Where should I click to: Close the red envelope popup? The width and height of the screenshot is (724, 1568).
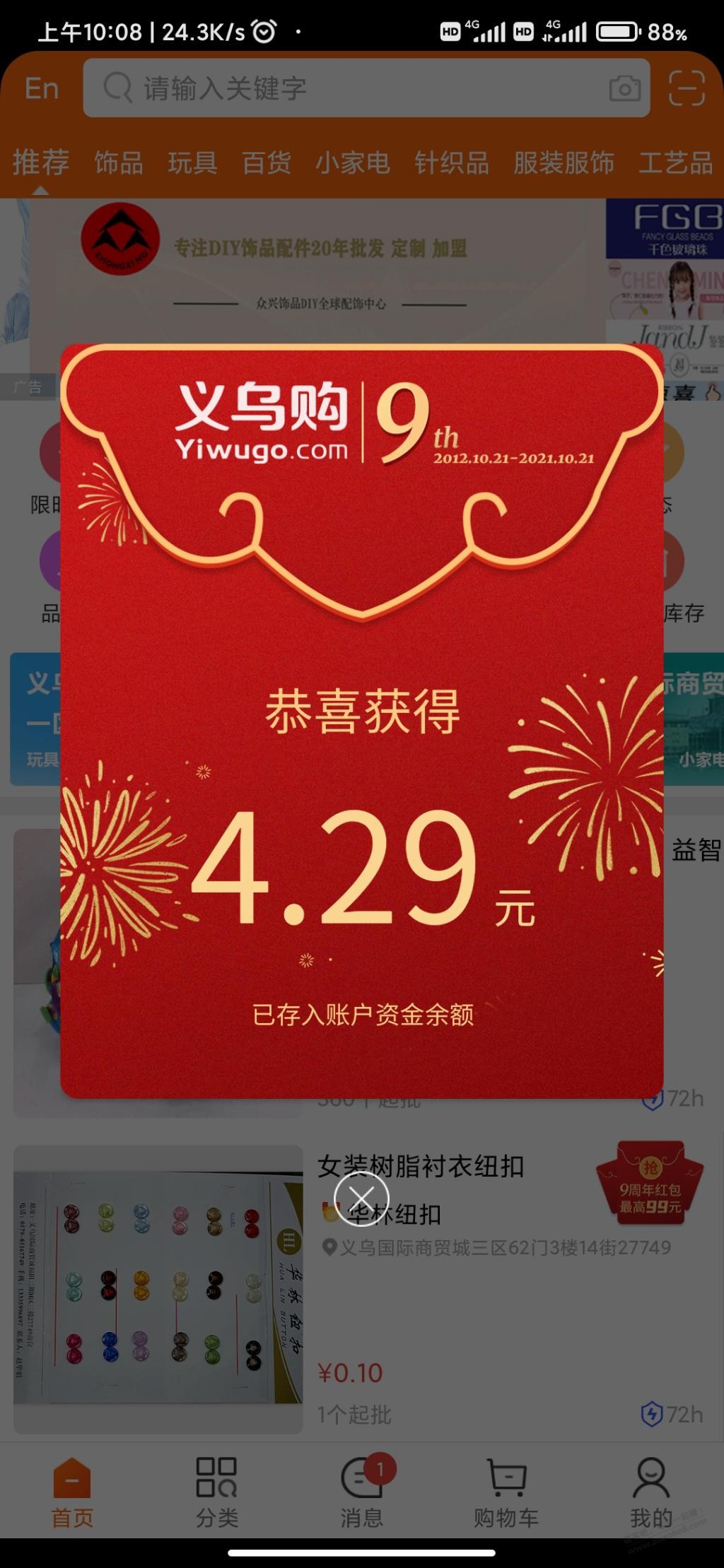[361, 1198]
